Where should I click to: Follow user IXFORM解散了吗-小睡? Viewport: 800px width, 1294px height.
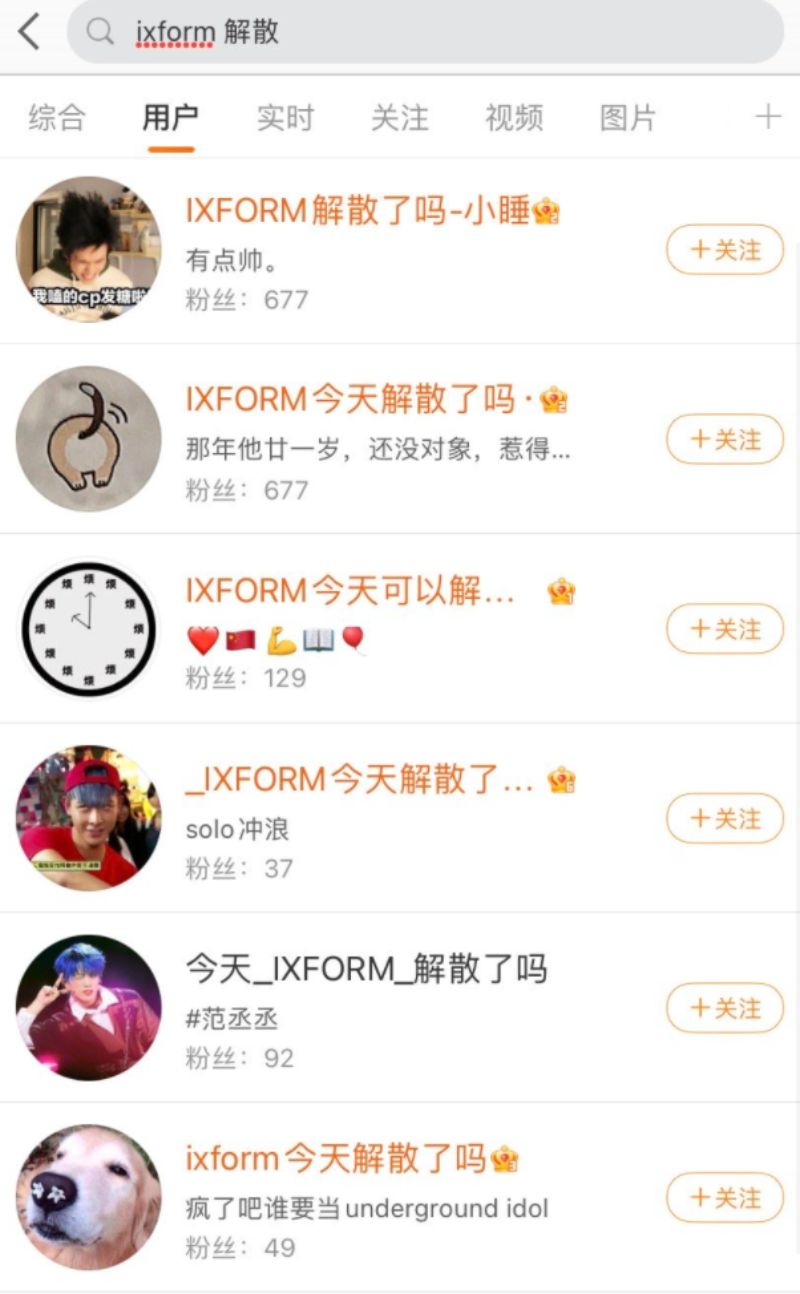tap(725, 250)
